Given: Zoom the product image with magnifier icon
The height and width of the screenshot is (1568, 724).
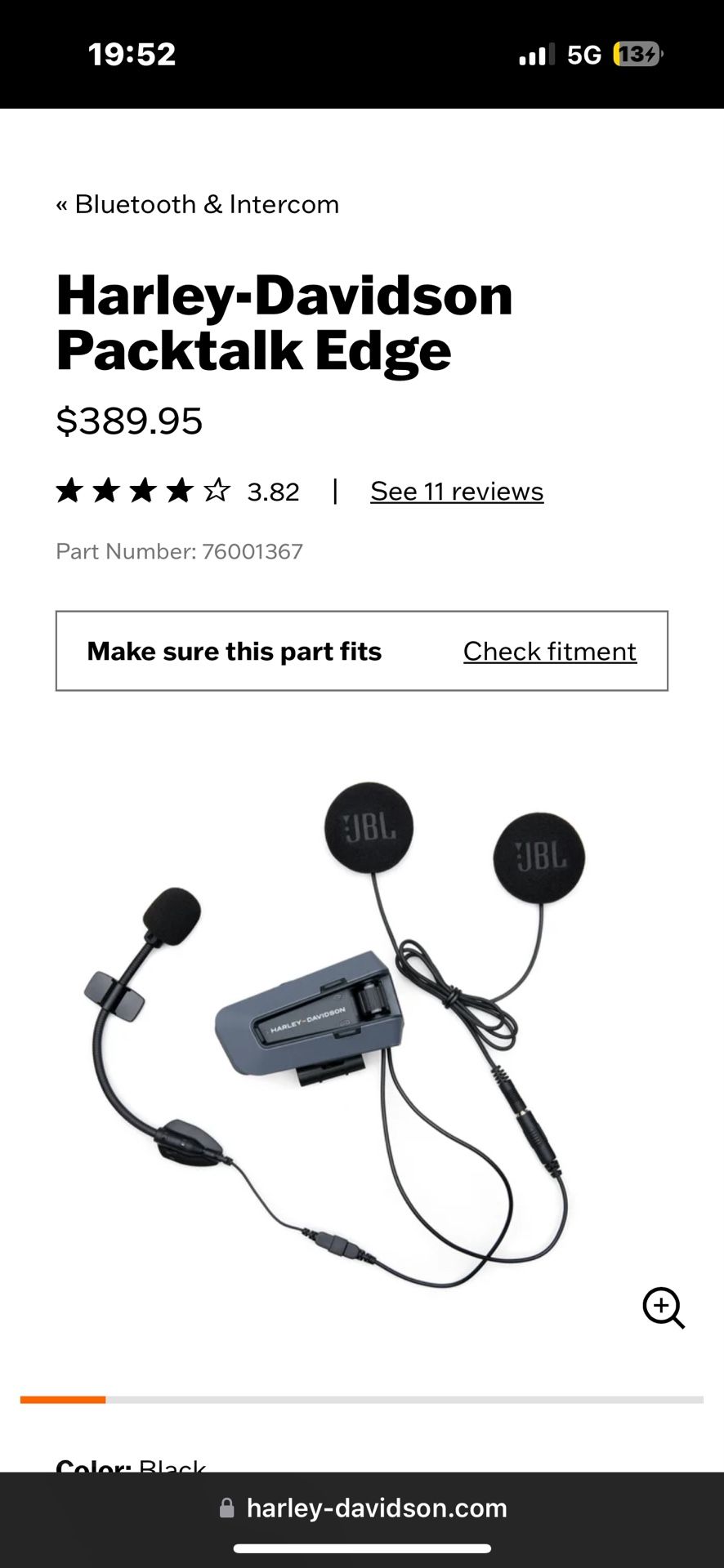Looking at the screenshot, I should click(x=663, y=1307).
